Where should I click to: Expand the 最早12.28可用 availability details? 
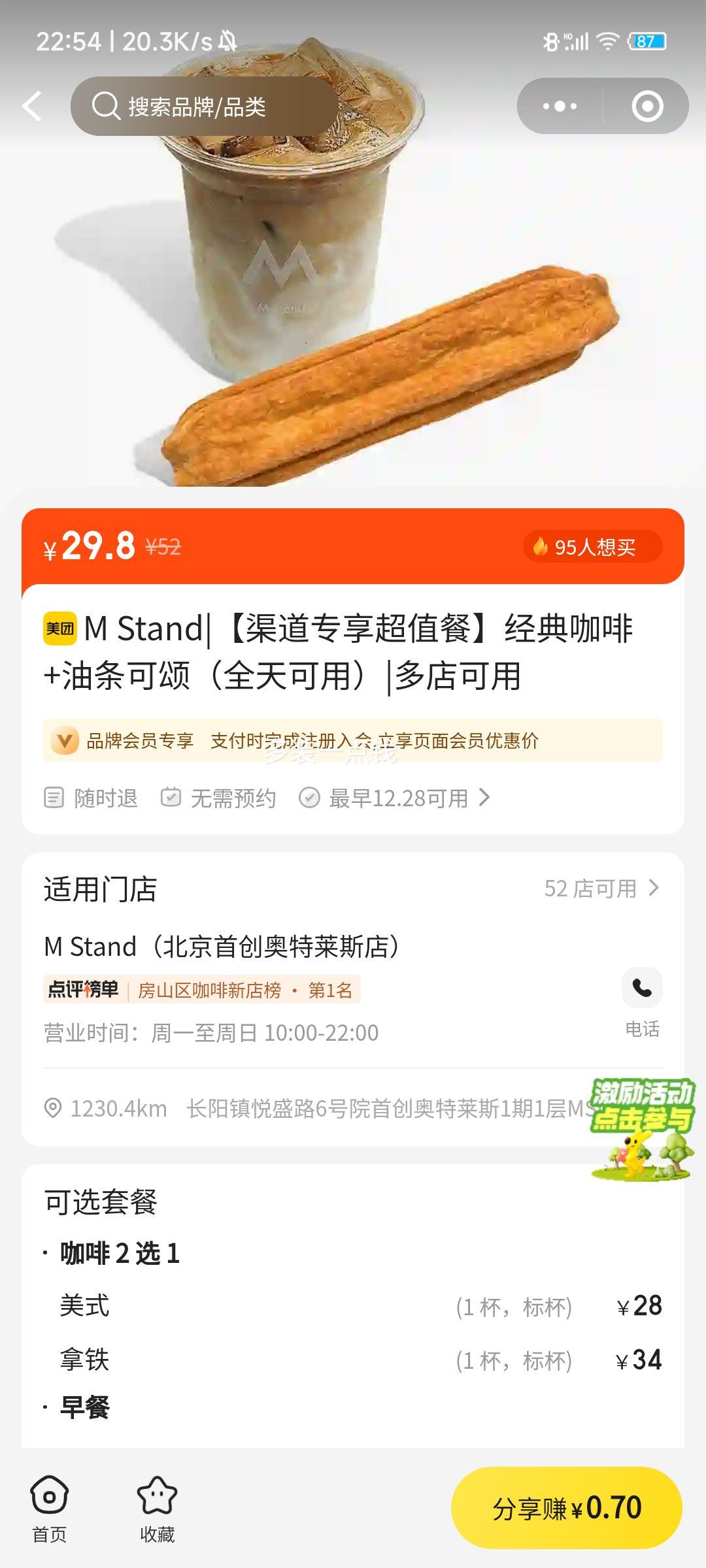[405, 798]
